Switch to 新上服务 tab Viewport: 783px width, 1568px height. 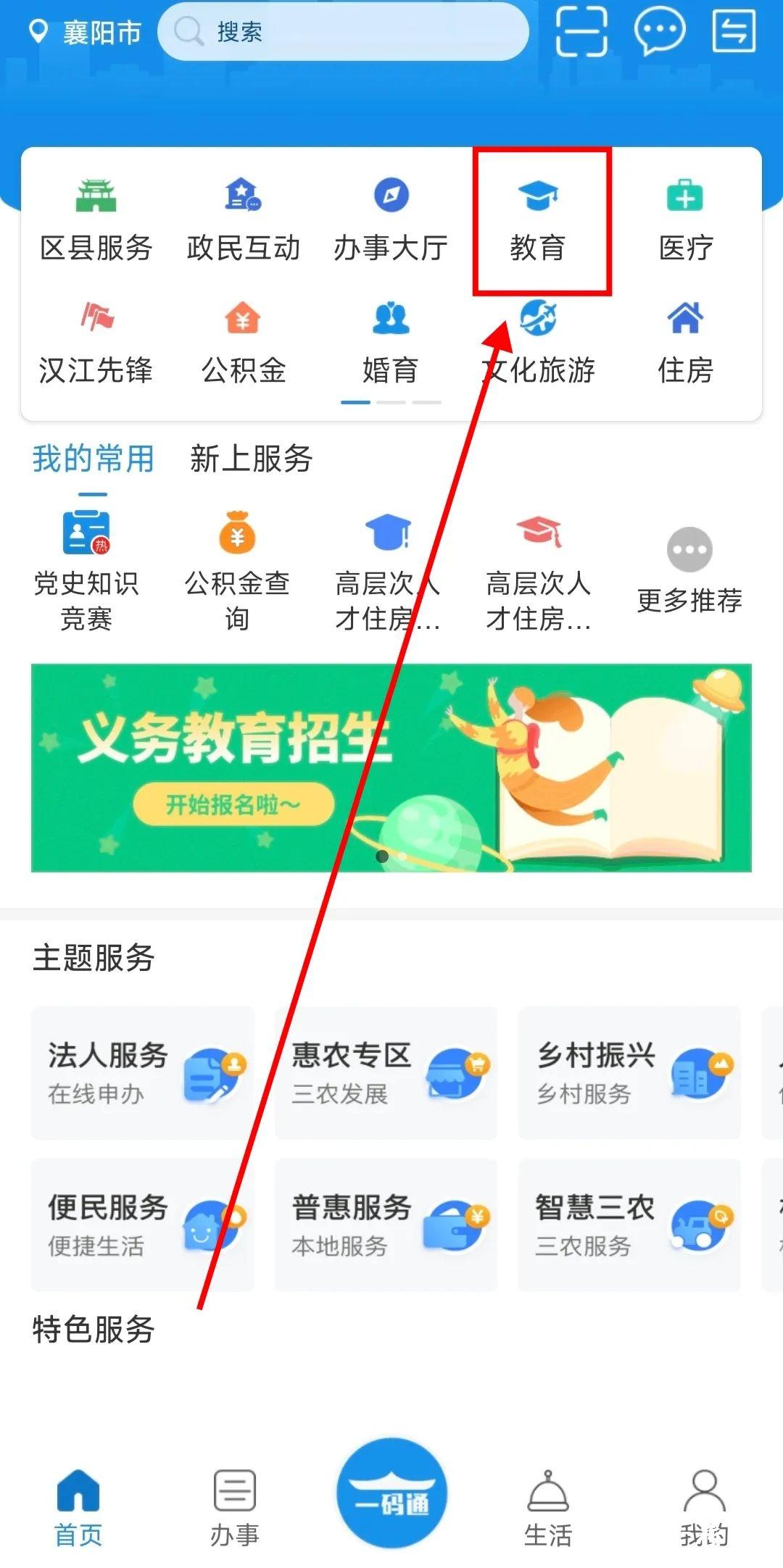[251, 459]
